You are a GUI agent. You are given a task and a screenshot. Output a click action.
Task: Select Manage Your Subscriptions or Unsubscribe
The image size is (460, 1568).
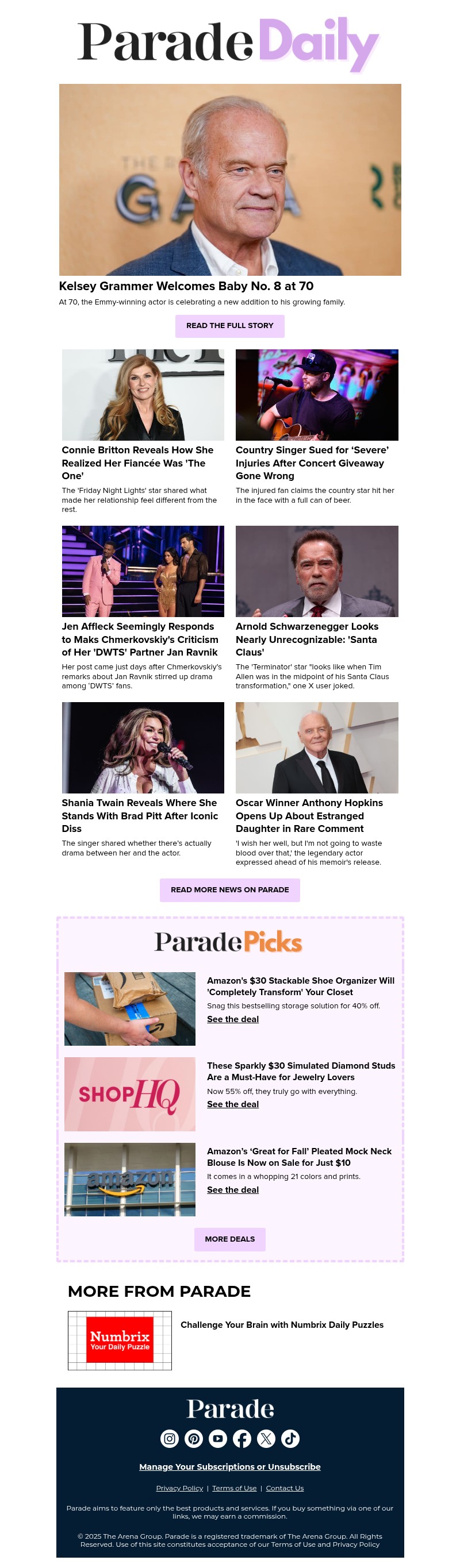coord(229,1466)
